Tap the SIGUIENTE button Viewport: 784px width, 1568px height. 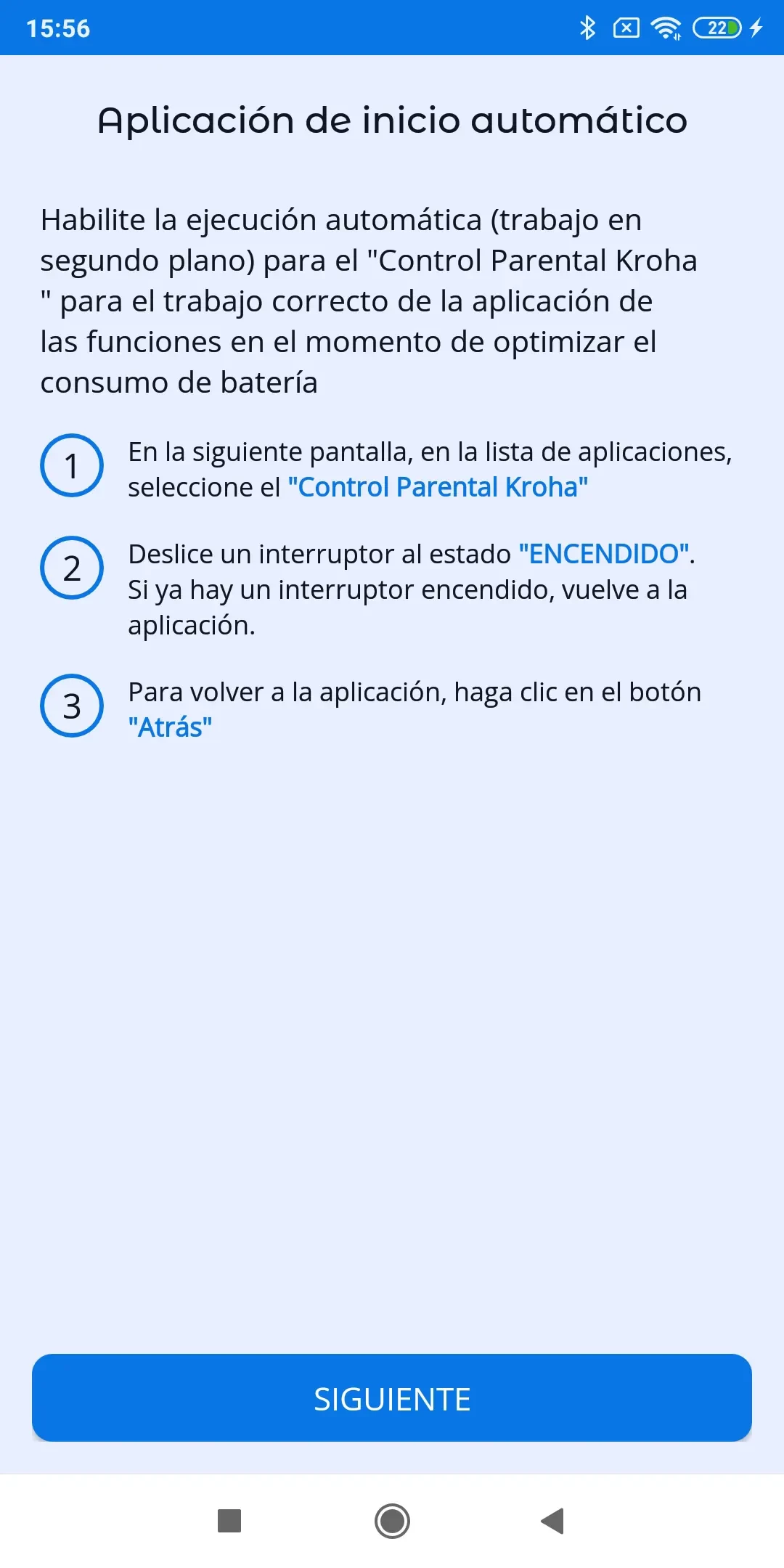(x=392, y=1398)
